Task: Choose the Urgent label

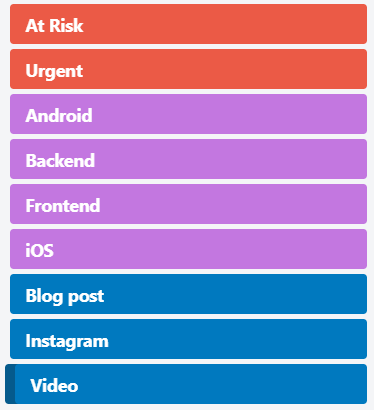Action: pos(188,69)
